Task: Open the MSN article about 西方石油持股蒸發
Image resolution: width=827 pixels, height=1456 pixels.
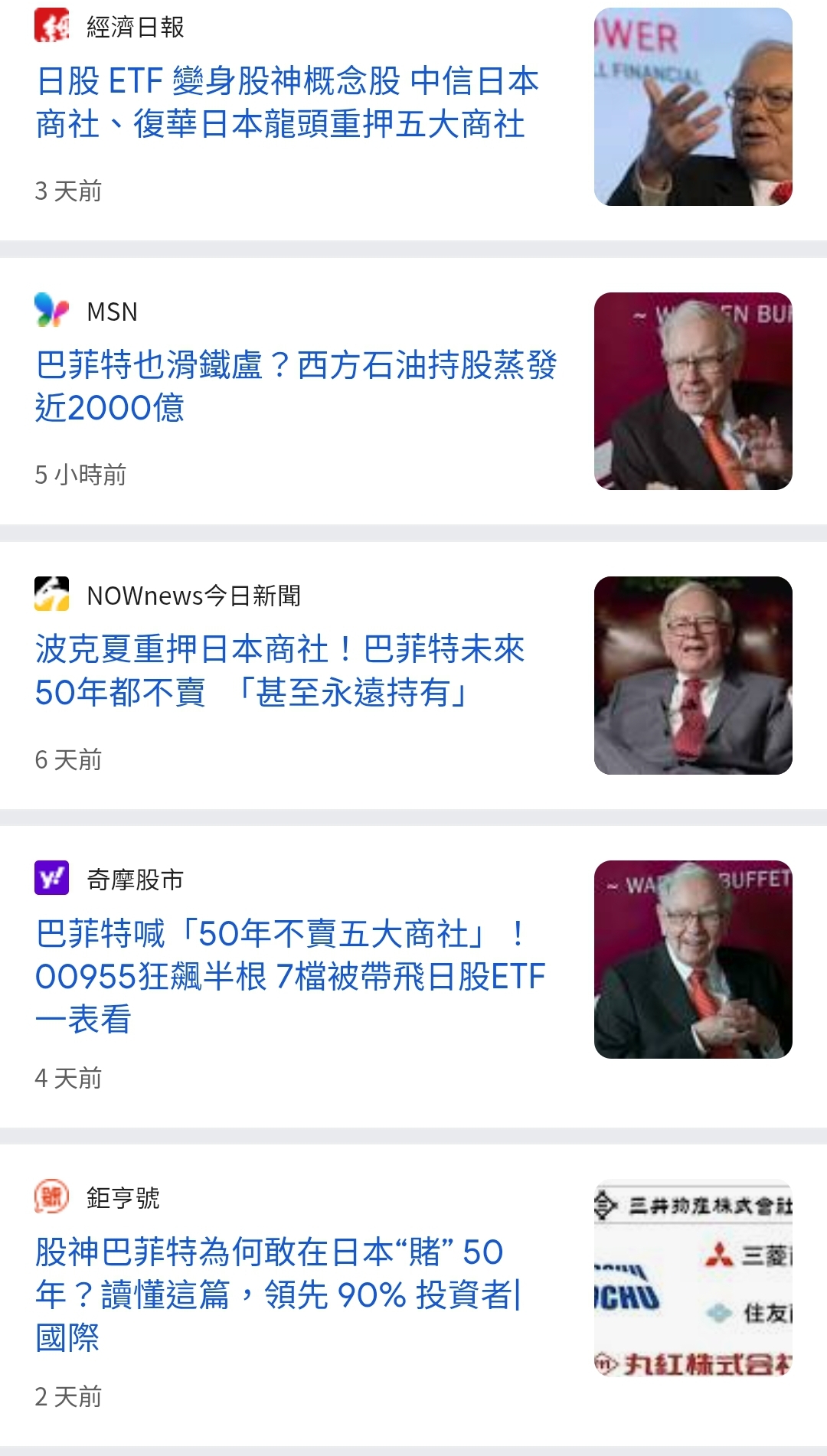Action: pyautogui.click(x=296, y=387)
